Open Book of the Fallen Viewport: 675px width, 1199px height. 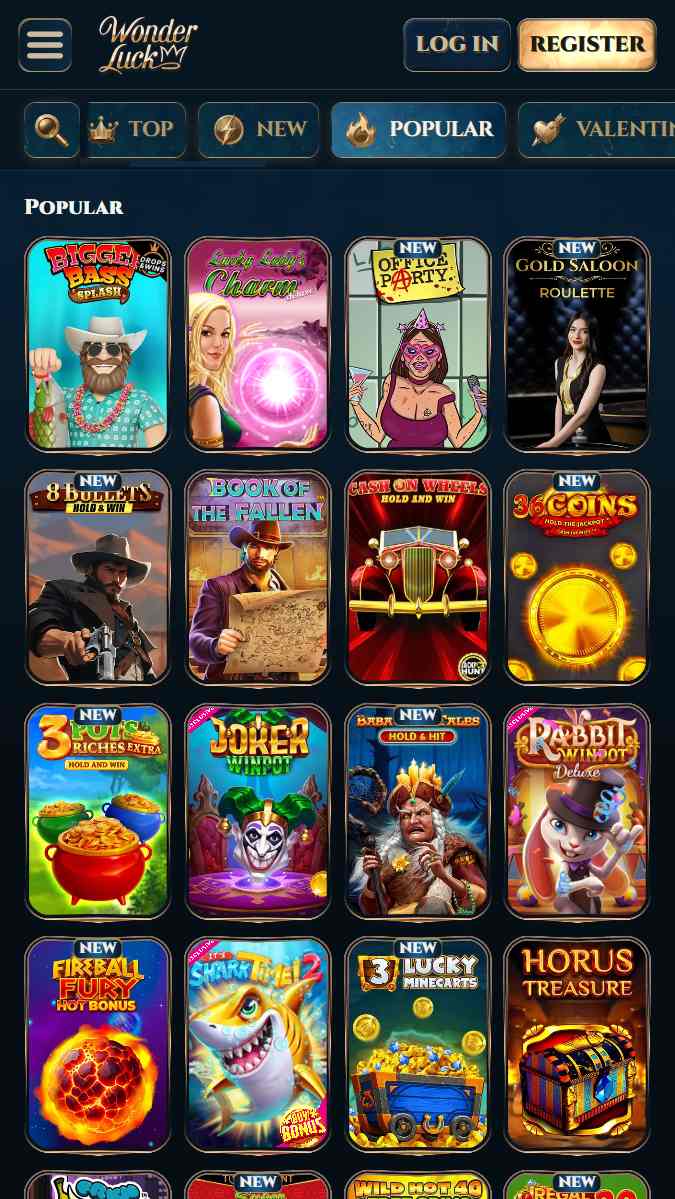258,578
